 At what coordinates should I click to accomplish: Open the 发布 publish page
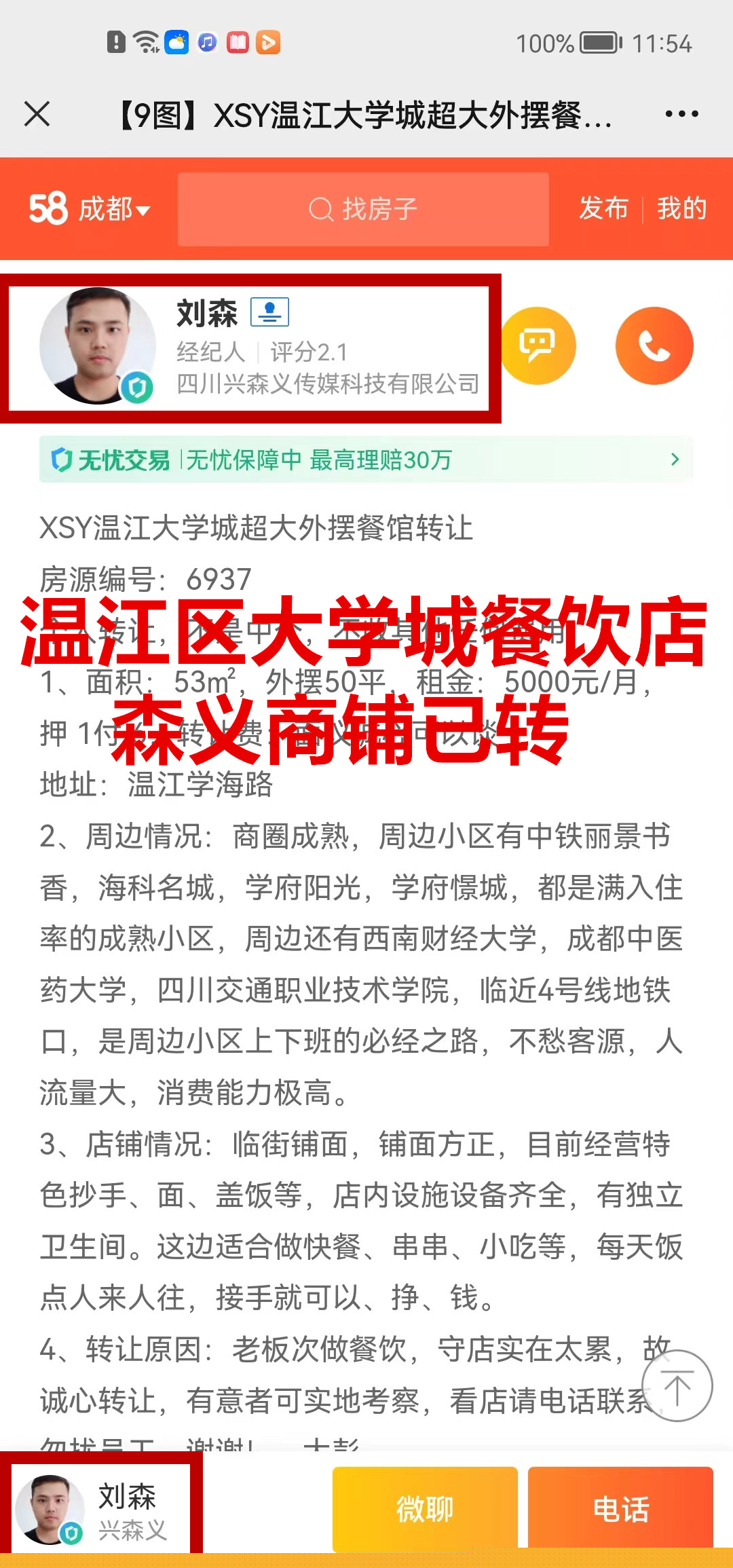point(603,208)
